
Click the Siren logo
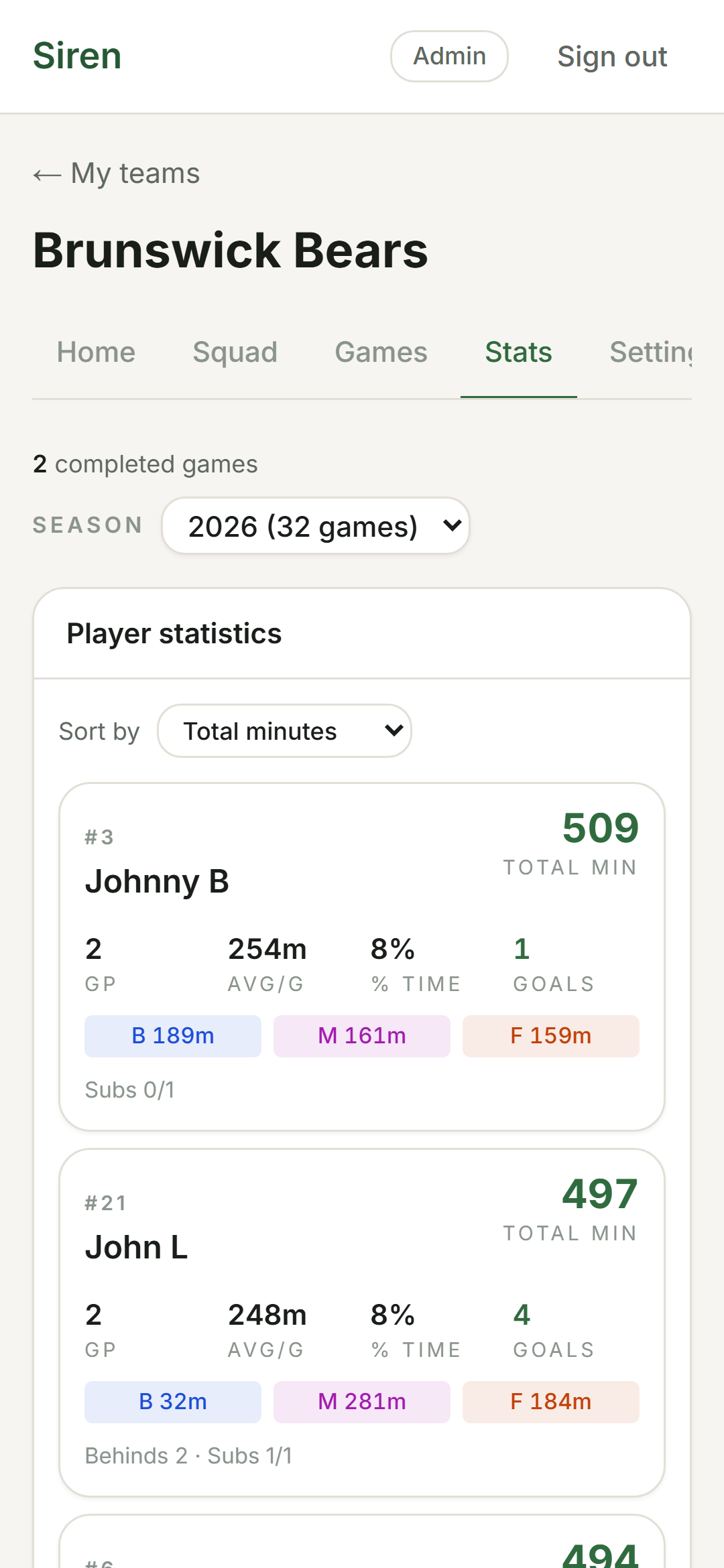pos(76,56)
